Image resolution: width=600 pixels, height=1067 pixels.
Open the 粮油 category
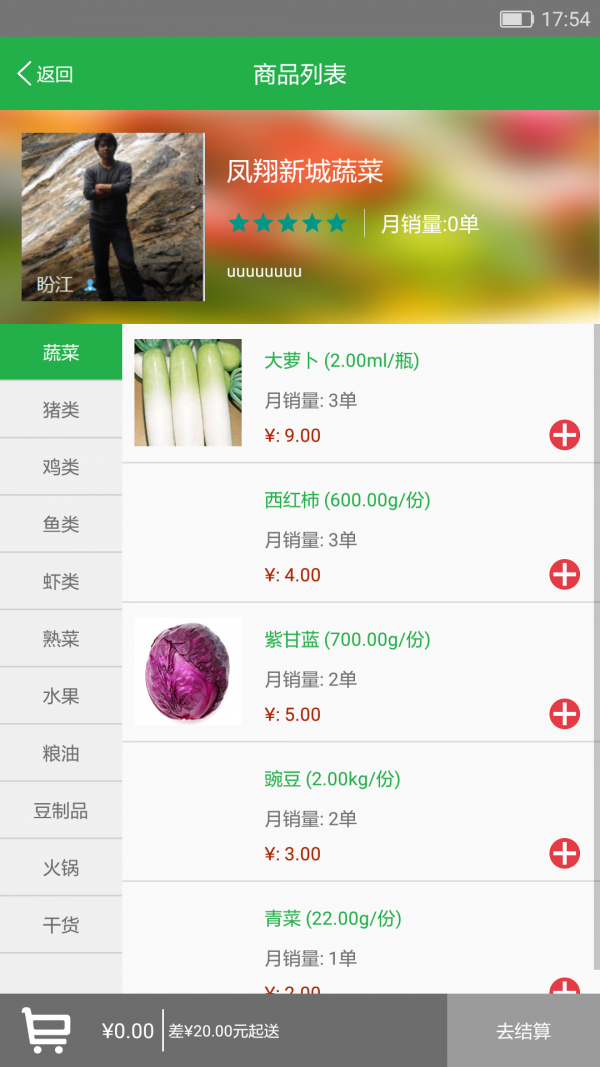(x=61, y=753)
